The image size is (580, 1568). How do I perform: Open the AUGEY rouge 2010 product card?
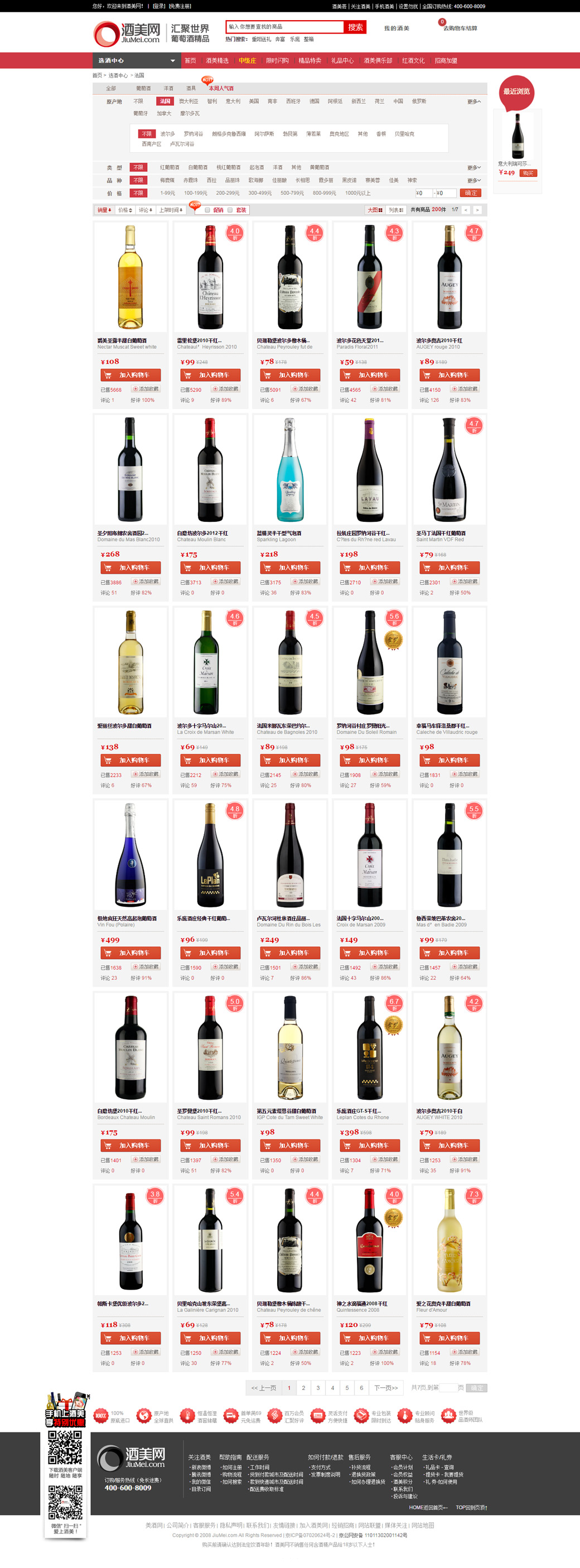click(x=449, y=277)
